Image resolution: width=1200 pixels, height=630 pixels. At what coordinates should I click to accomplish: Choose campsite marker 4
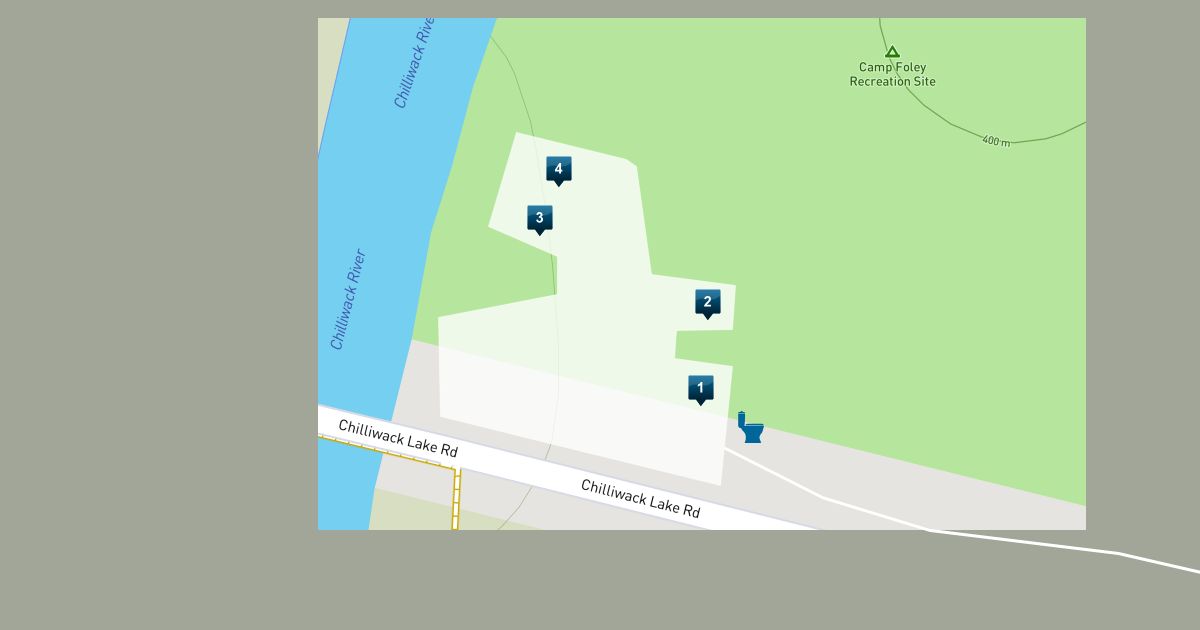point(558,169)
